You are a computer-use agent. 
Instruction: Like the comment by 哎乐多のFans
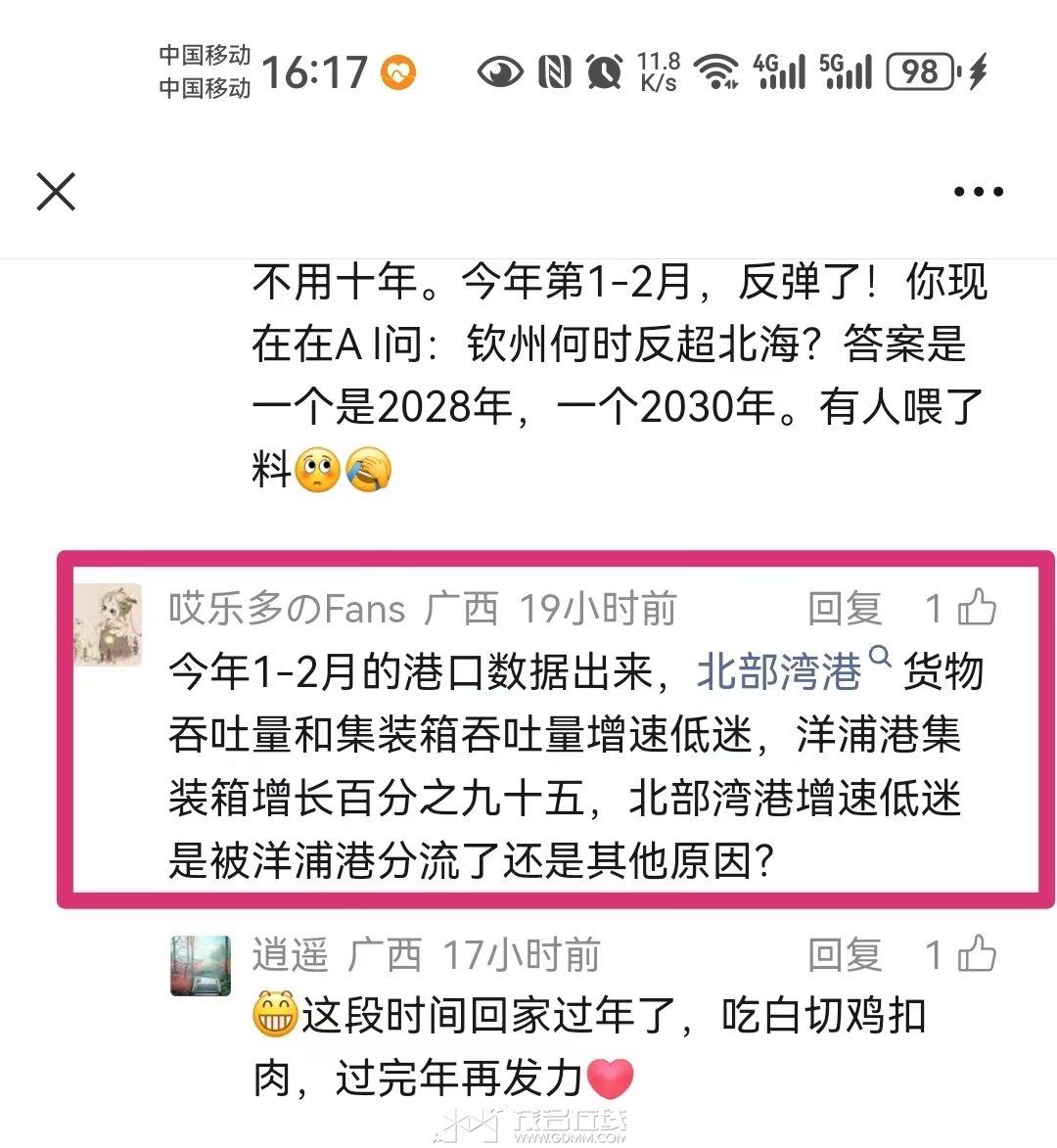(x=976, y=608)
